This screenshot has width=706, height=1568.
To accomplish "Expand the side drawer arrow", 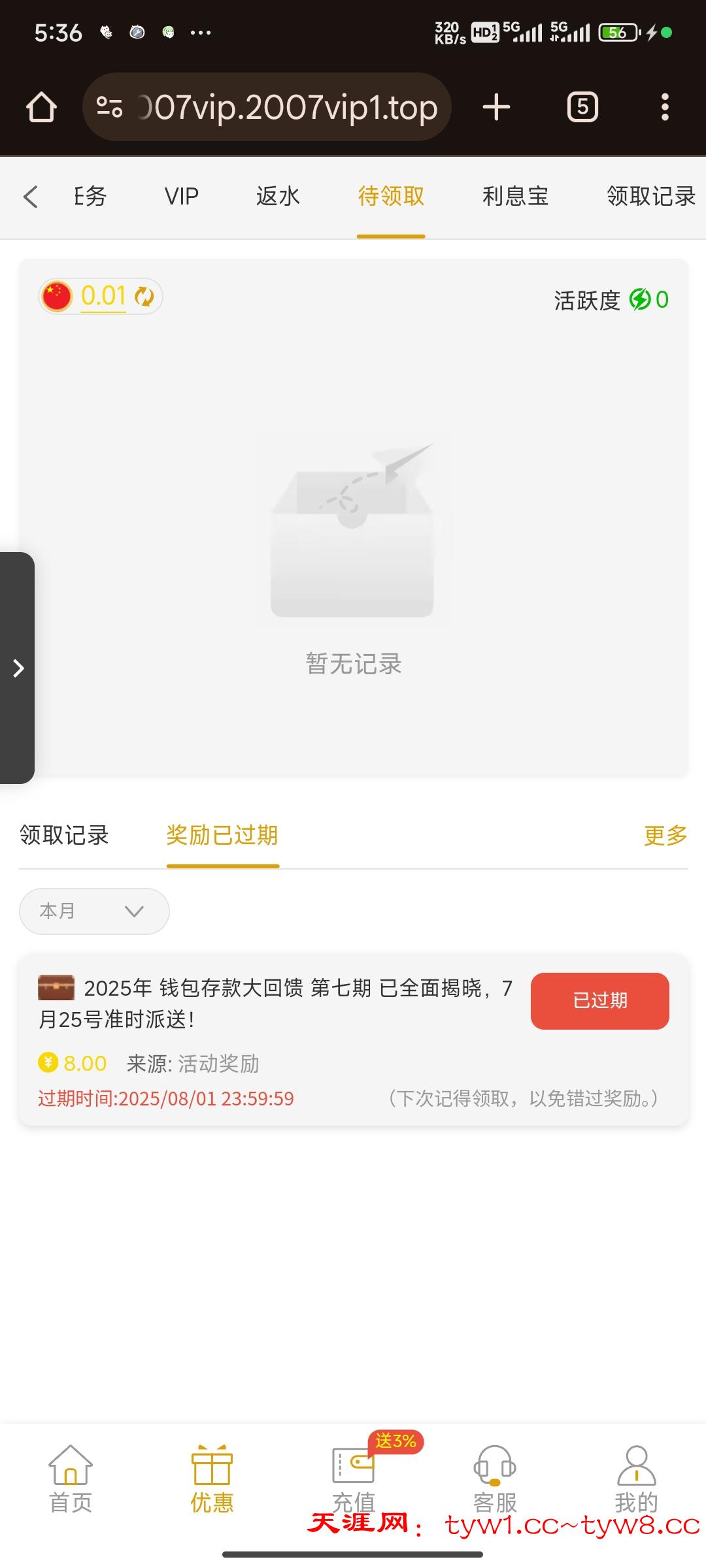I will pyautogui.click(x=18, y=668).
